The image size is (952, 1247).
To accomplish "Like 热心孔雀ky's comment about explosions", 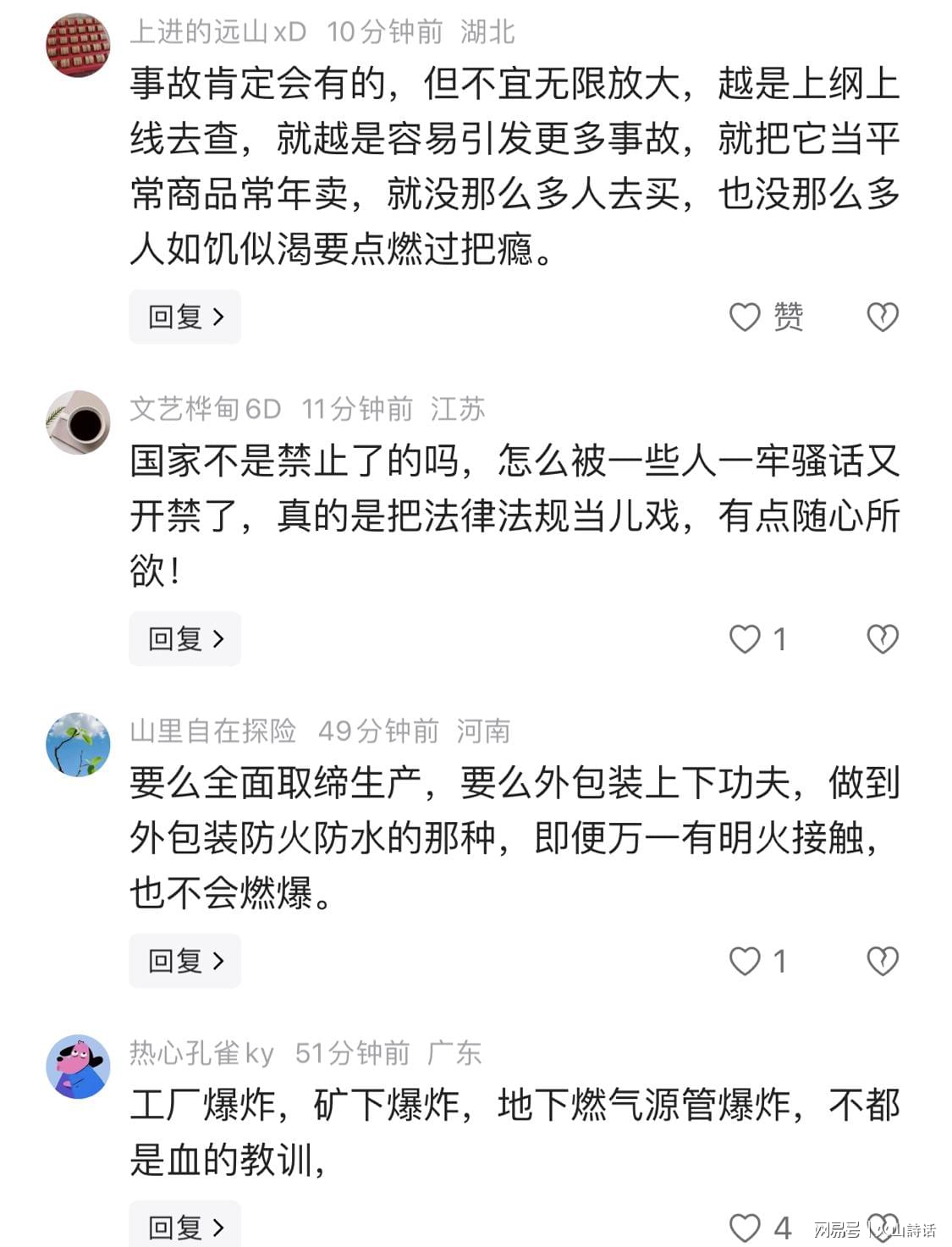I will coord(746,1227).
